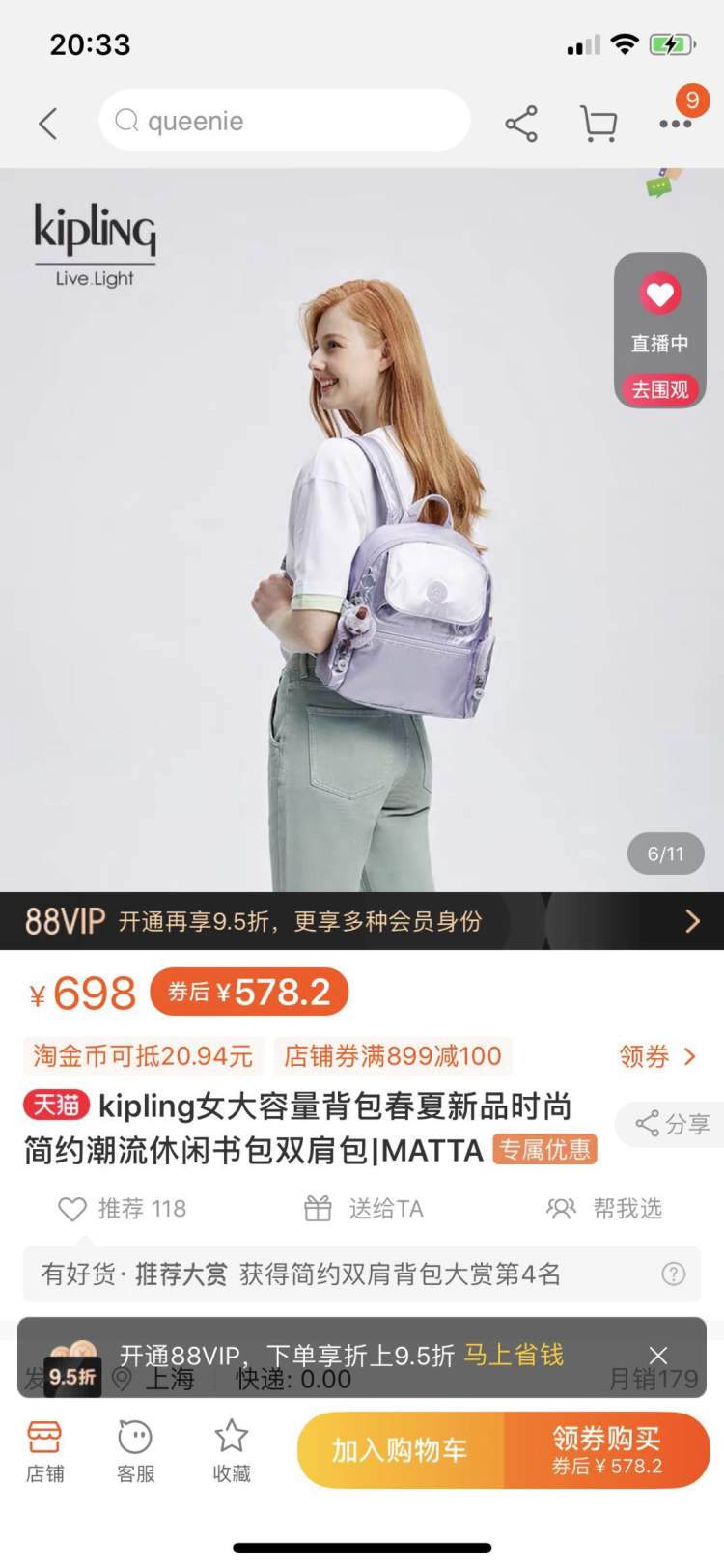Screen dimensions: 724x1568
Task: Add product to 收藏 favorites
Action: (232, 1451)
